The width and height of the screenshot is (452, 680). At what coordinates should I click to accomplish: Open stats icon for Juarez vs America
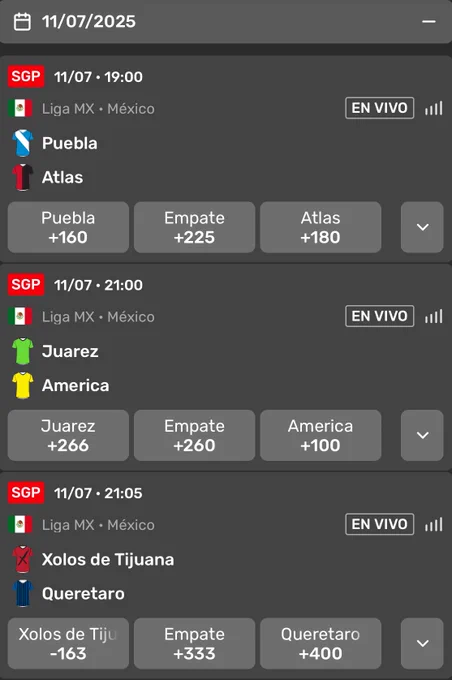tap(433, 316)
